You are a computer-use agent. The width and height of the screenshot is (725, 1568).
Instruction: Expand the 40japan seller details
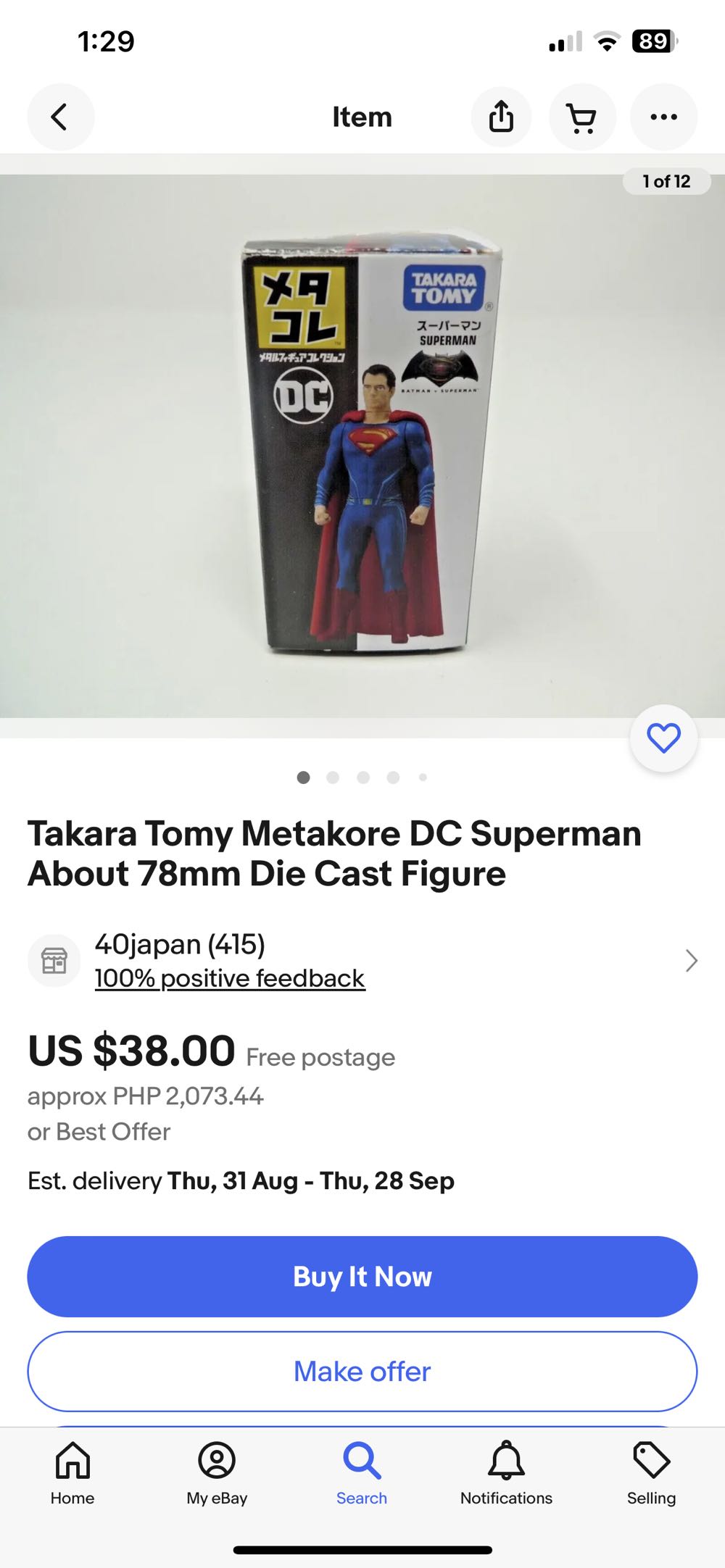[690, 960]
